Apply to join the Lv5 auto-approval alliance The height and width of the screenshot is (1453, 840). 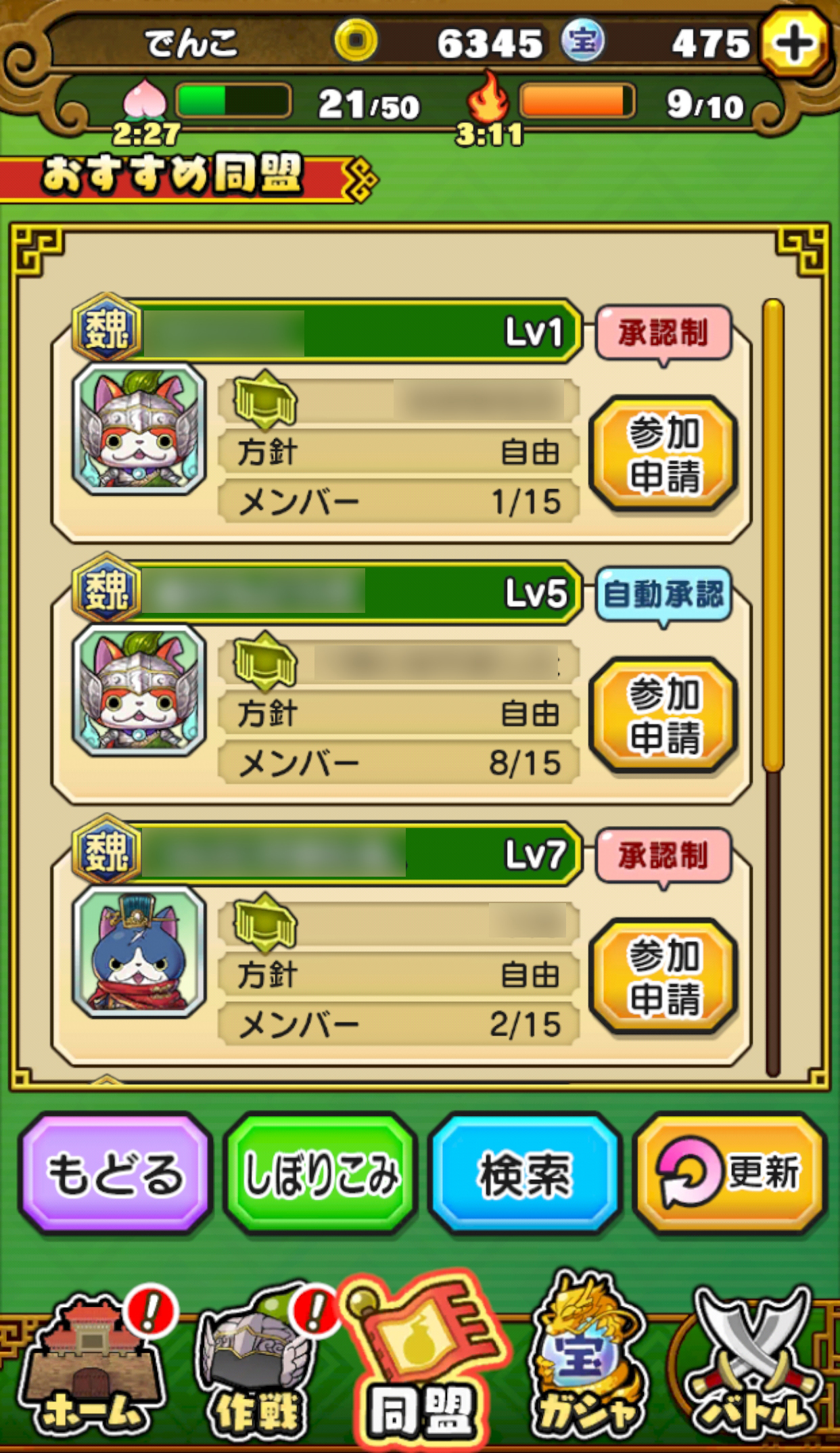click(x=663, y=715)
